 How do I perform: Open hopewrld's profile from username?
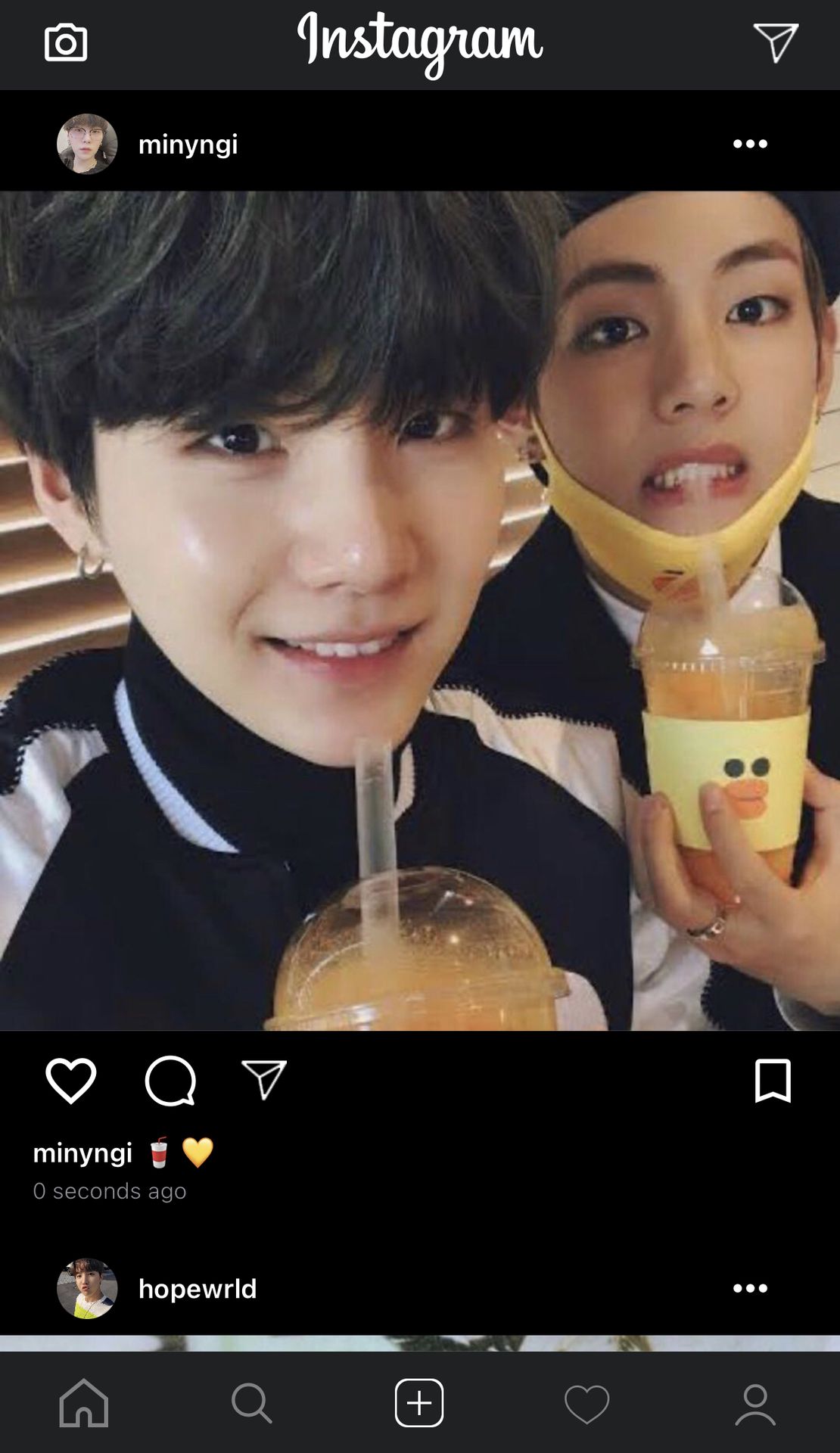click(198, 1288)
